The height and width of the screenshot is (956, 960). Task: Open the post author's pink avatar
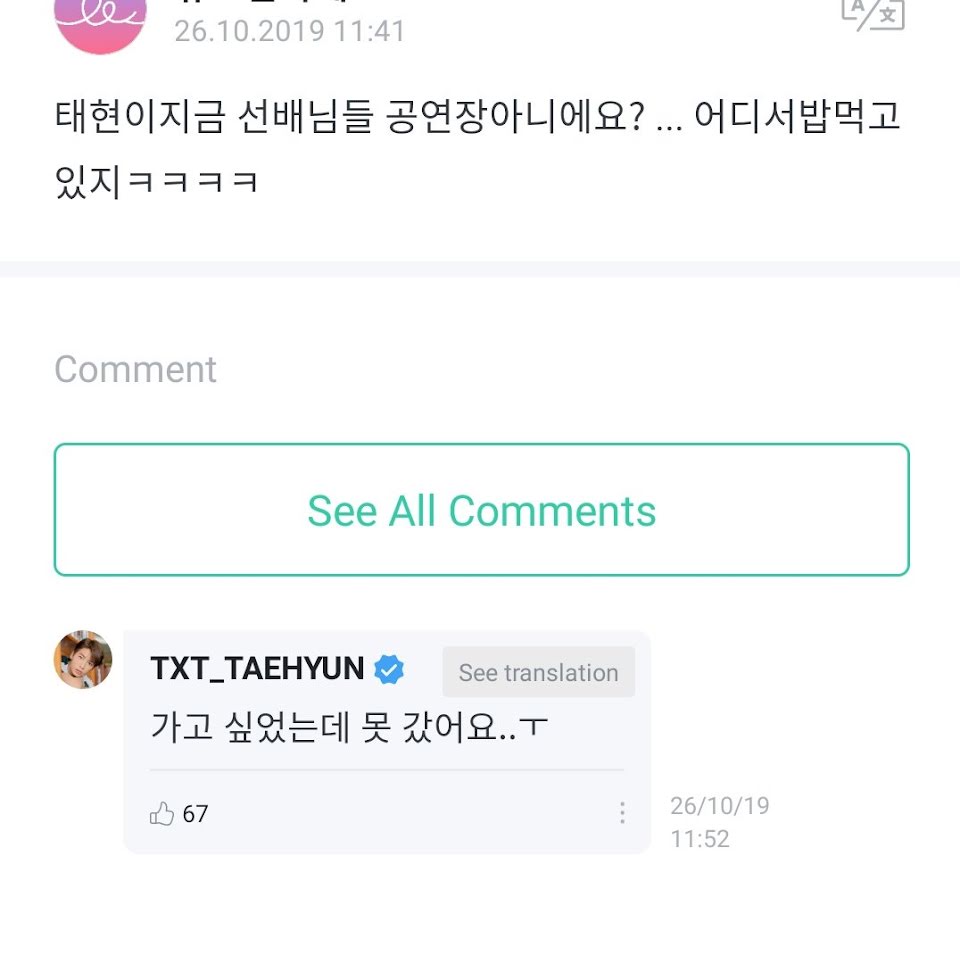tap(100, 23)
